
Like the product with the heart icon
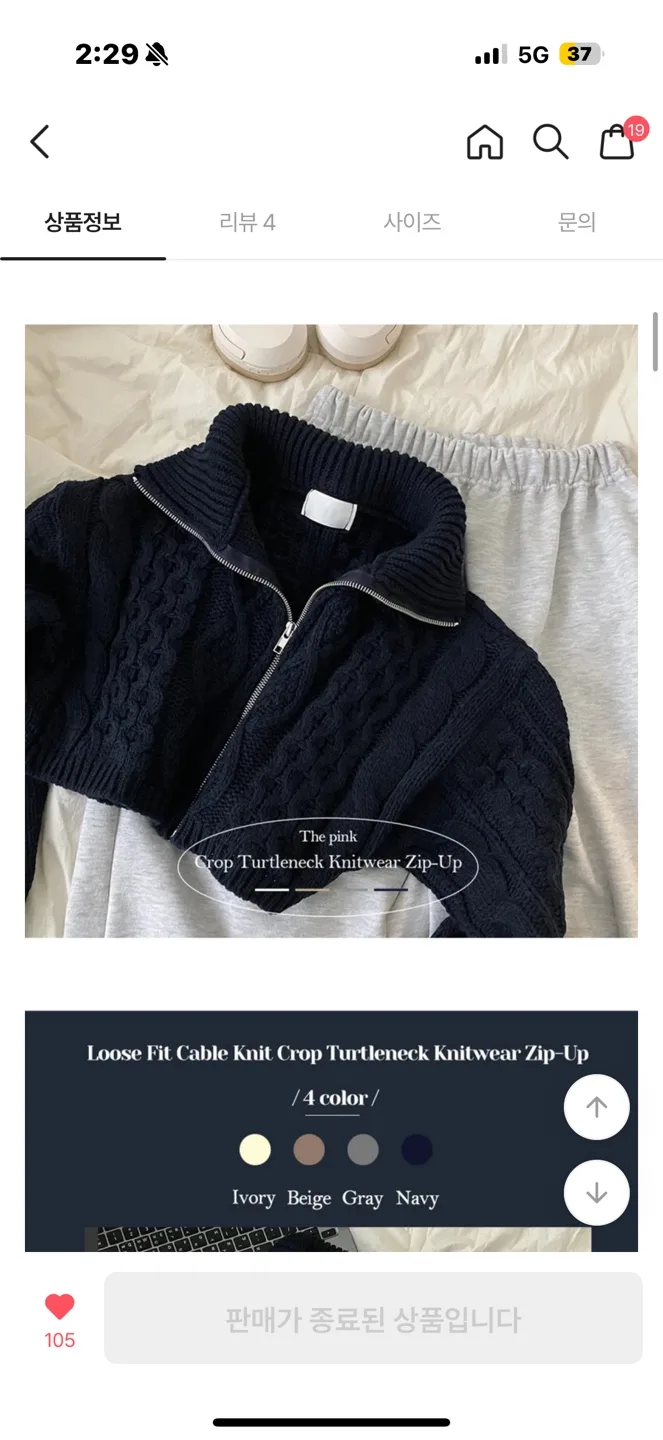click(x=60, y=1306)
